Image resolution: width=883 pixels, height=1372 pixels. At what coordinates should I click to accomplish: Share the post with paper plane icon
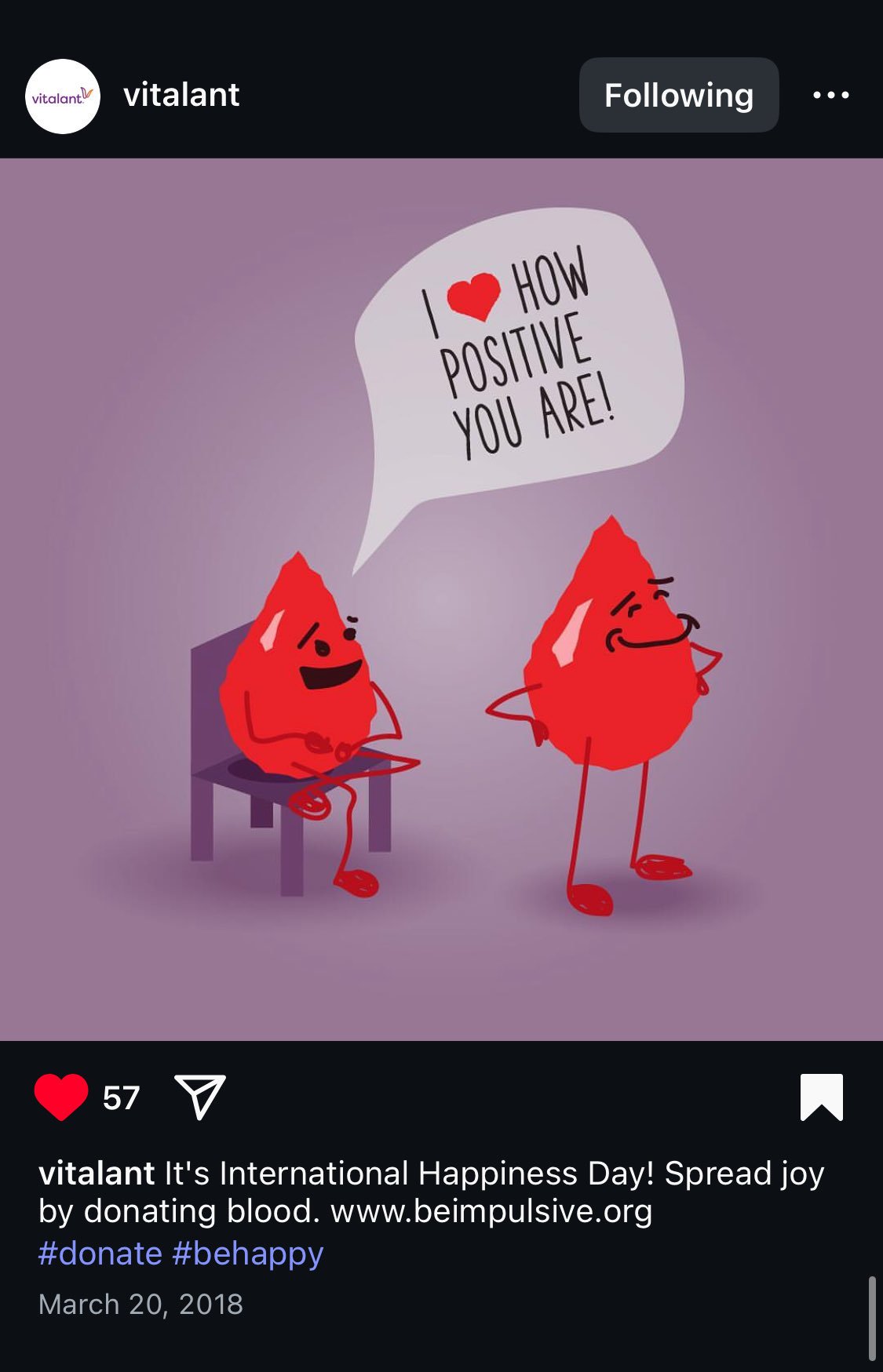200,1096
